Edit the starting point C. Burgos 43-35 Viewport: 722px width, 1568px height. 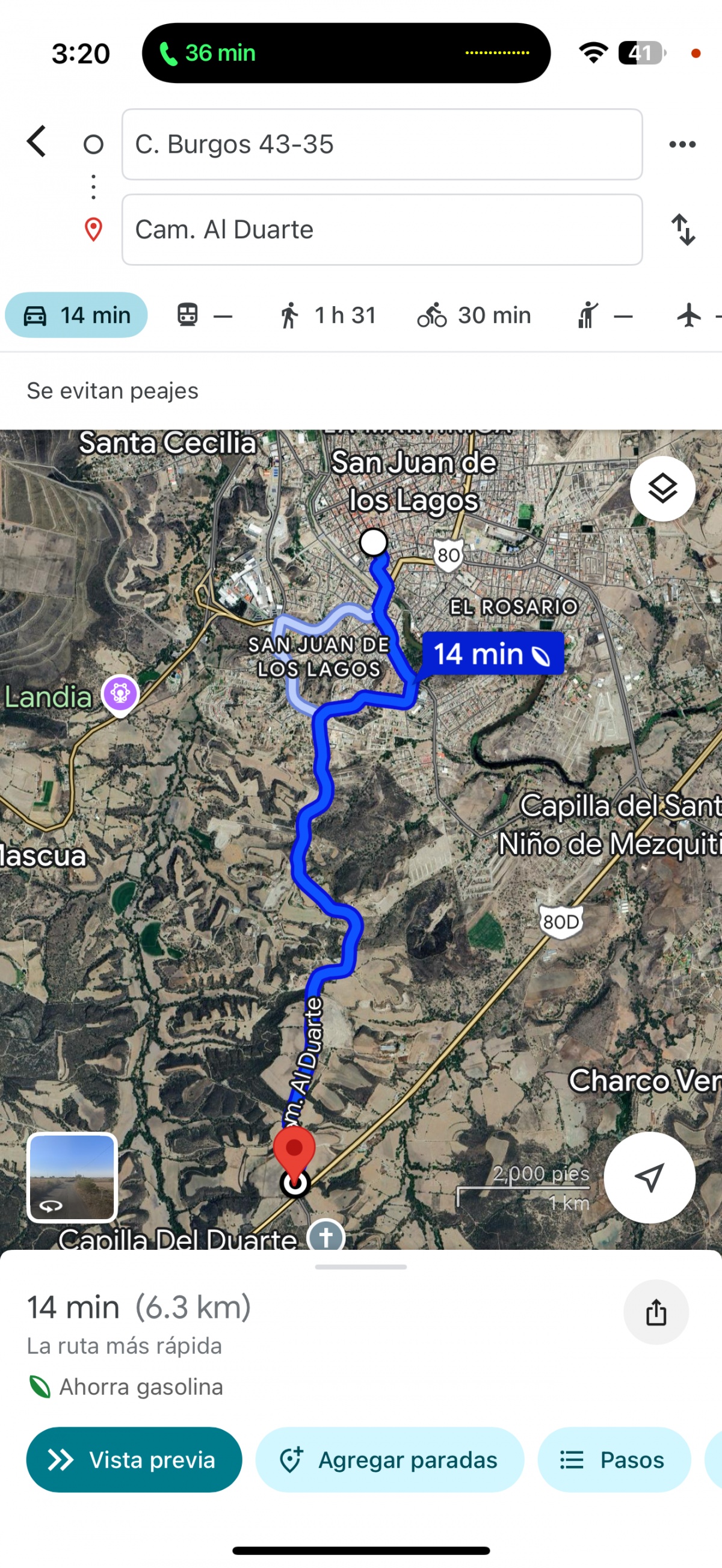coord(381,145)
